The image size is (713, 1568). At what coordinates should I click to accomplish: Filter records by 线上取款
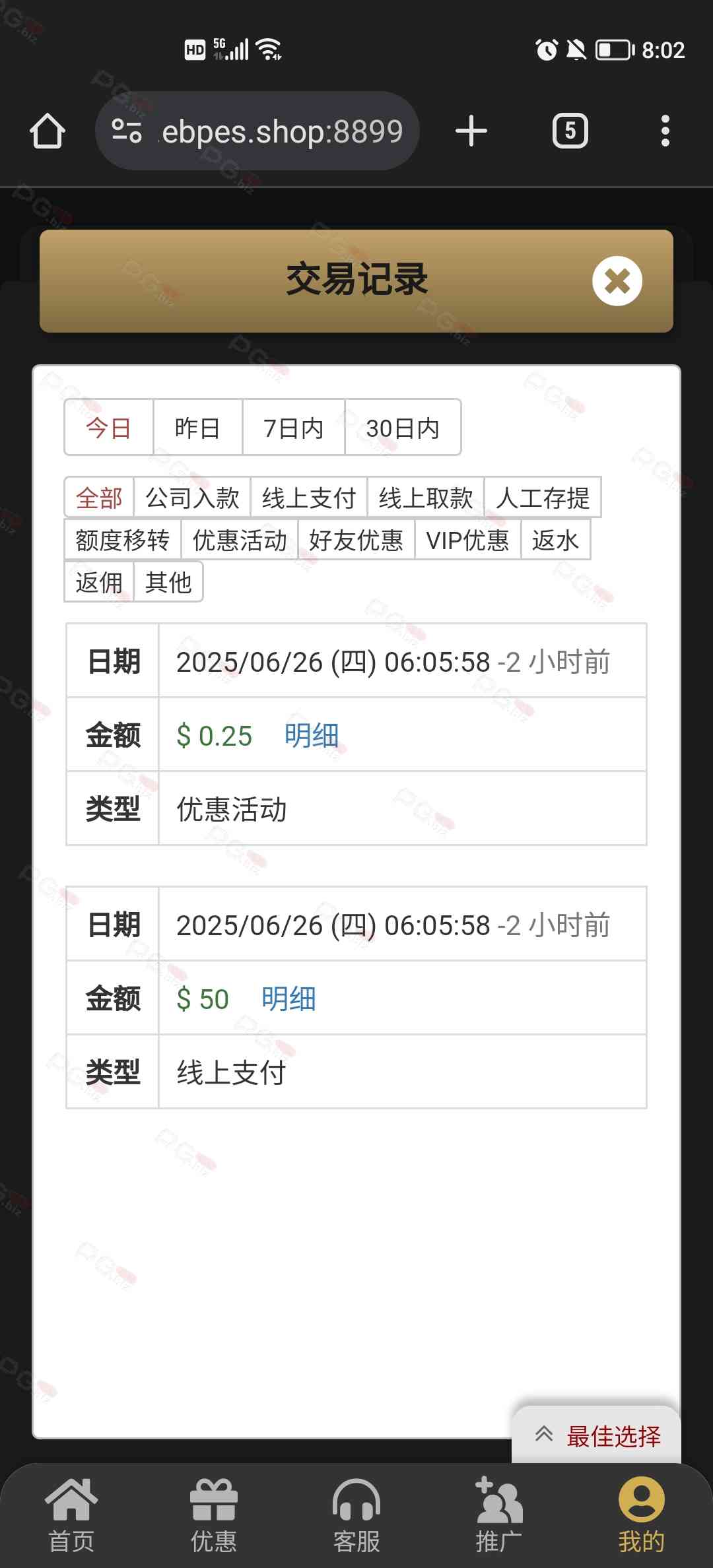pyautogui.click(x=426, y=498)
